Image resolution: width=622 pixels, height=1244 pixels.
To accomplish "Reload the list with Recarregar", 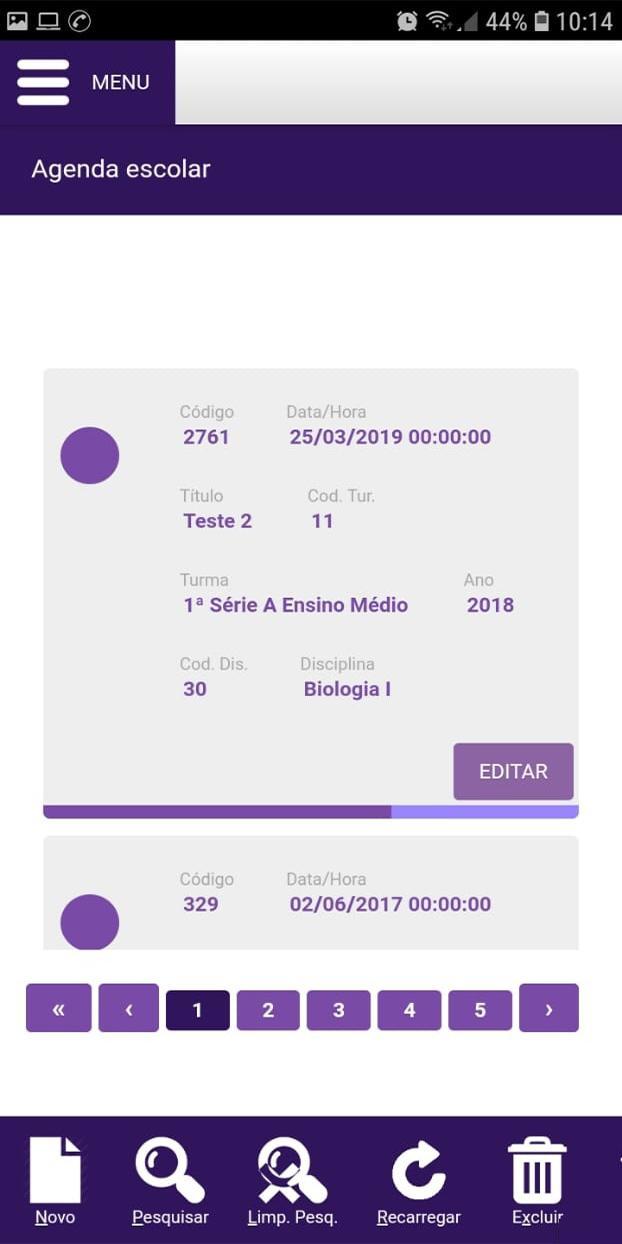I will click(x=418, y=1181).
